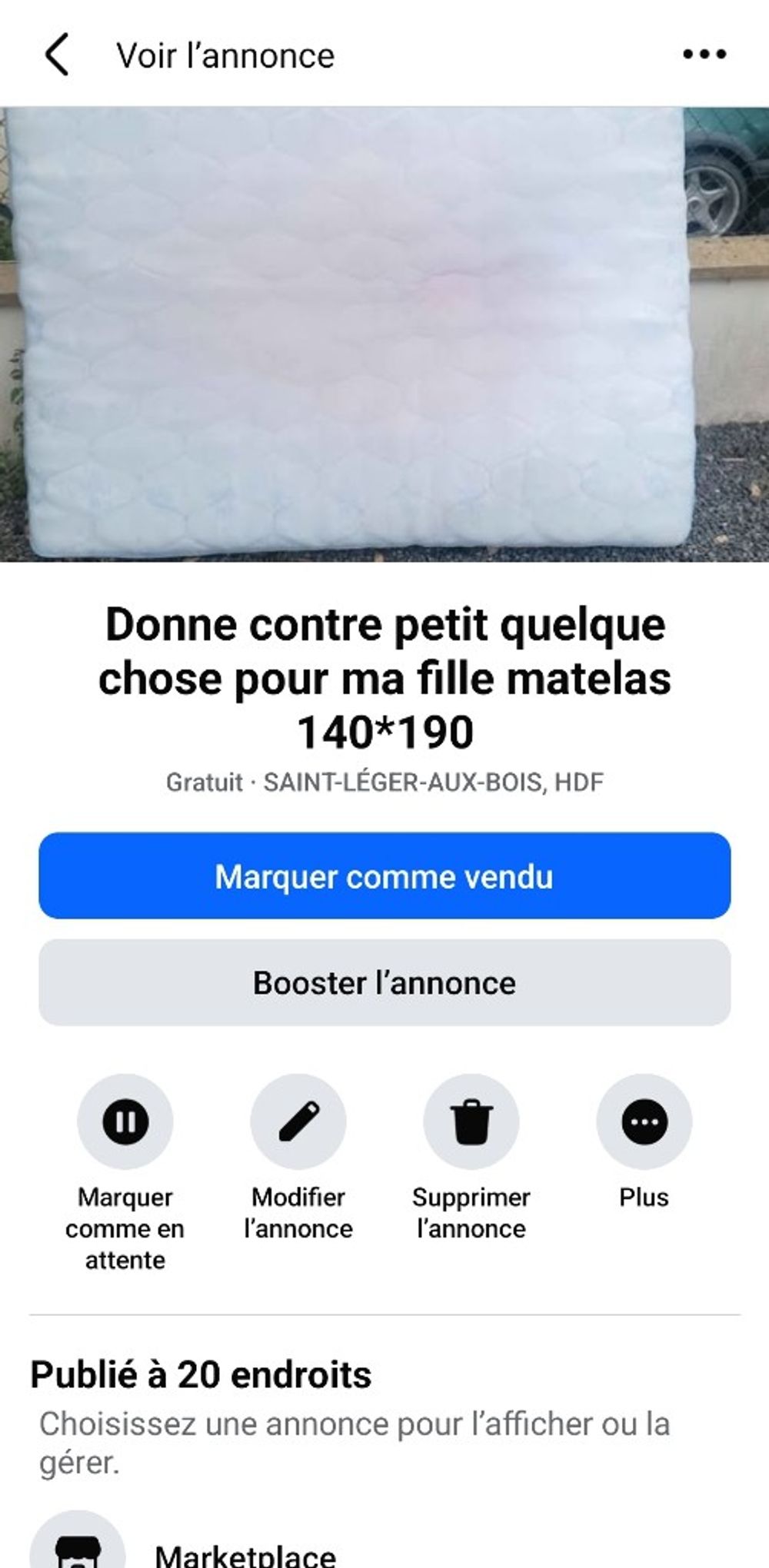Select Booster l'annonce
769x1568 pixels.
click(x=384, y=982)
